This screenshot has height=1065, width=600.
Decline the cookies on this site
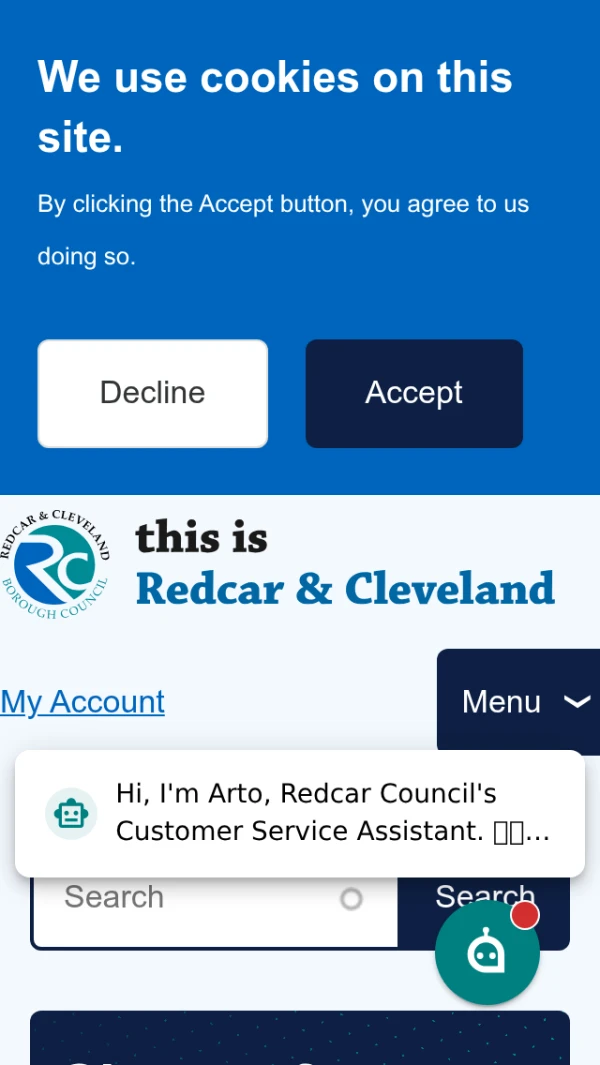pos(152,393)
